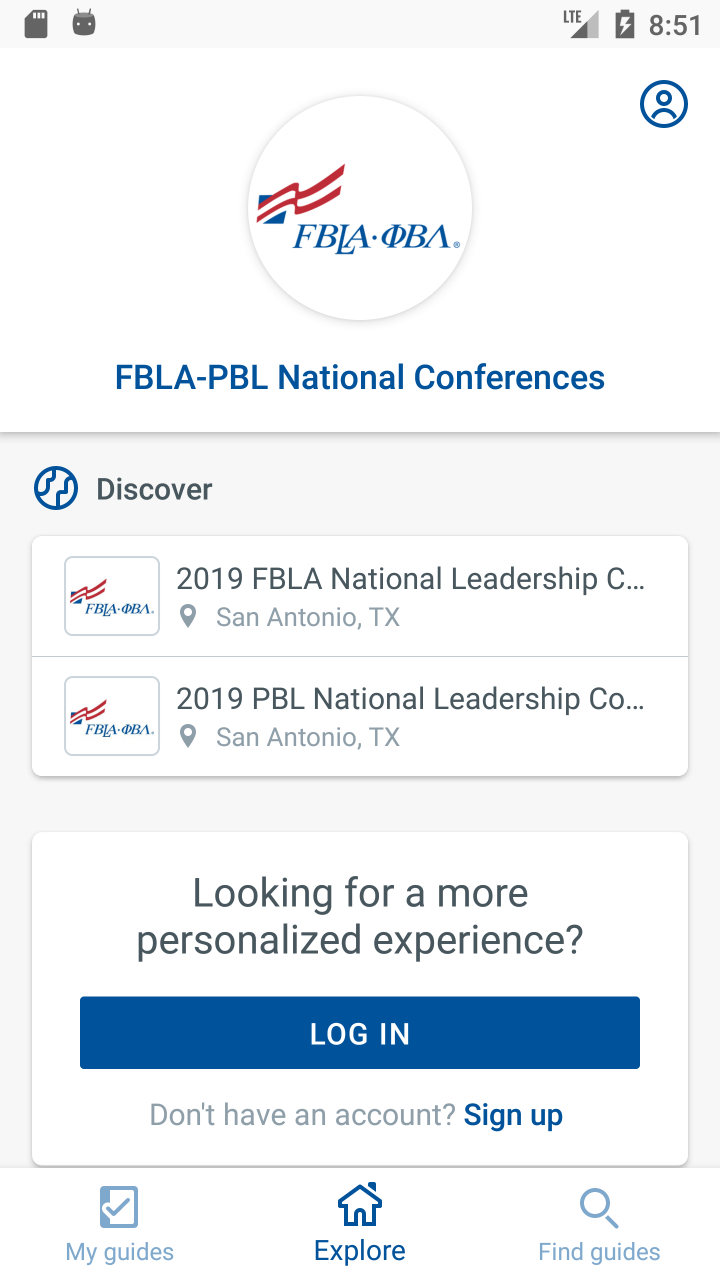Select the Explore tab
Image resolution: width=720 pixels, height=1280 pixels.
[x=360, y=1224]
